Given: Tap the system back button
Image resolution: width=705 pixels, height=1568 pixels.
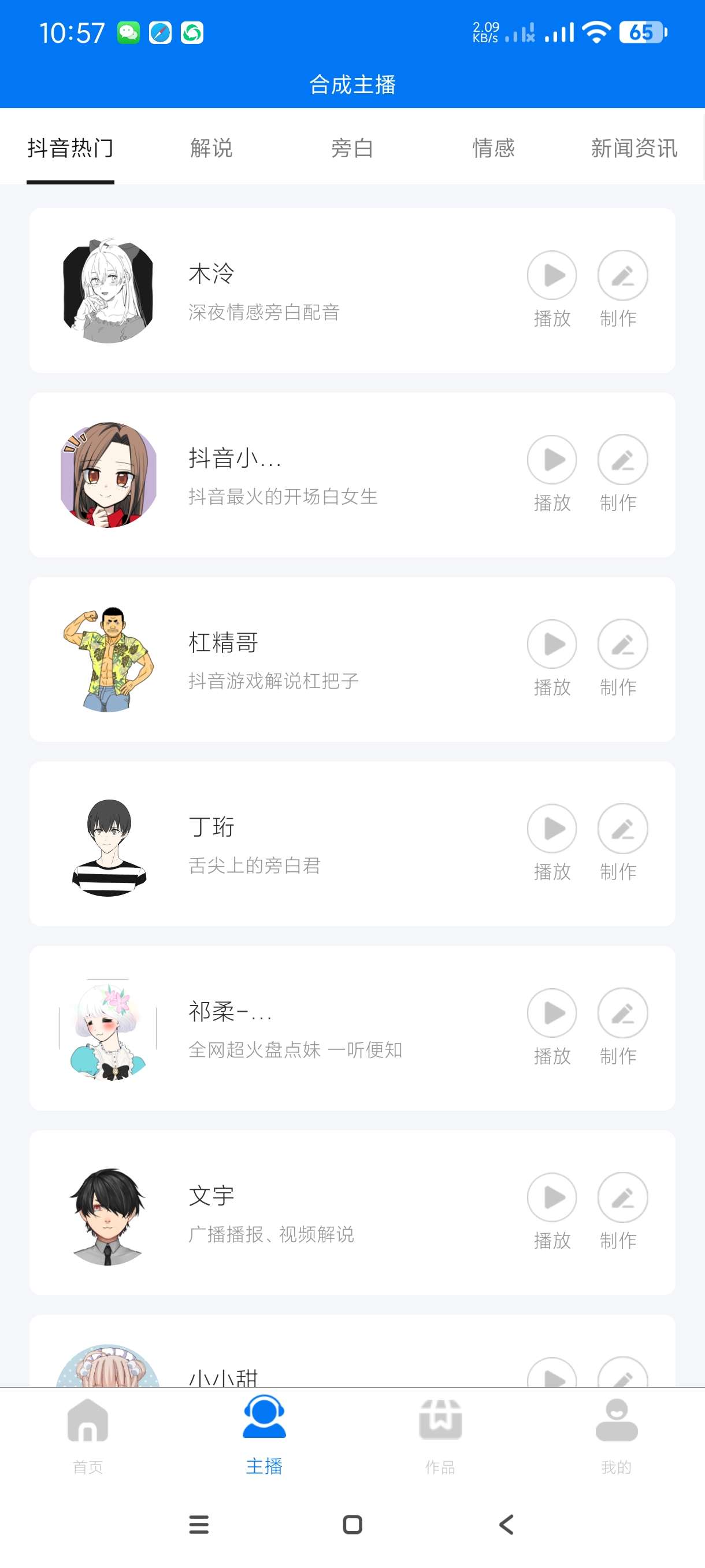Looking at the screenshot, I should pos(506,1524).
